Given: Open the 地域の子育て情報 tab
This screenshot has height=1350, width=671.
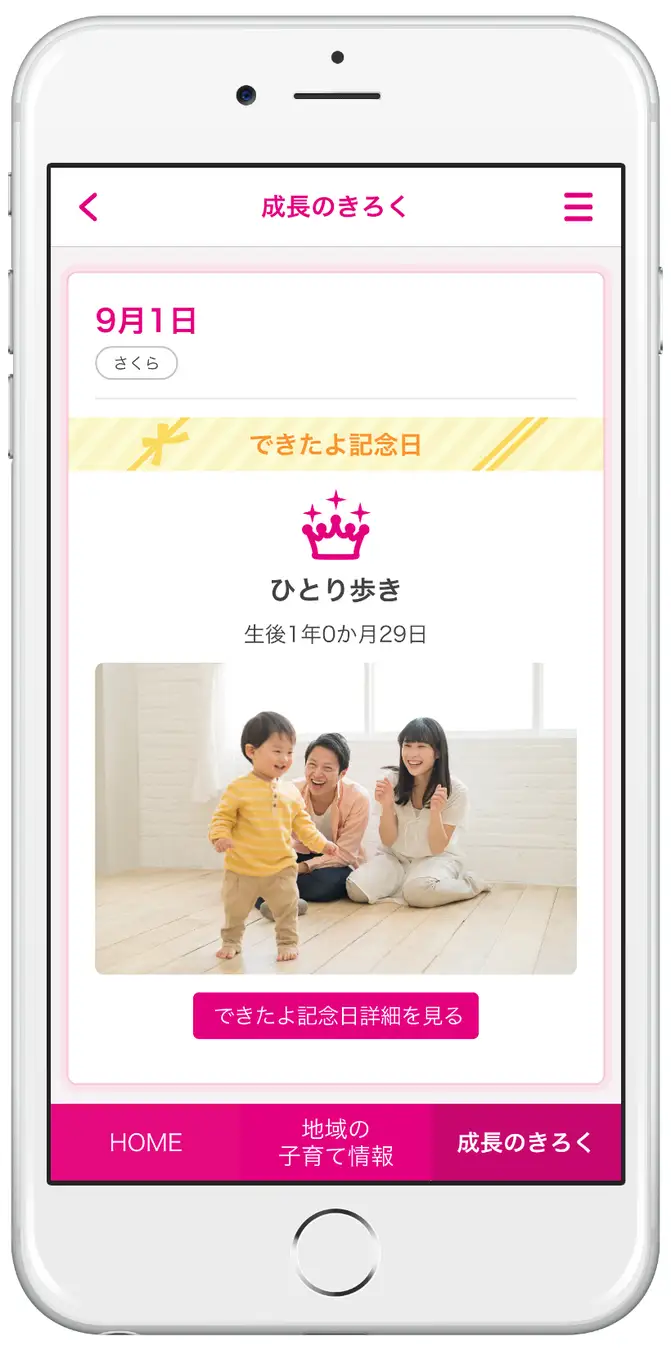Looking at the screenshot, I should [336, 1143].
